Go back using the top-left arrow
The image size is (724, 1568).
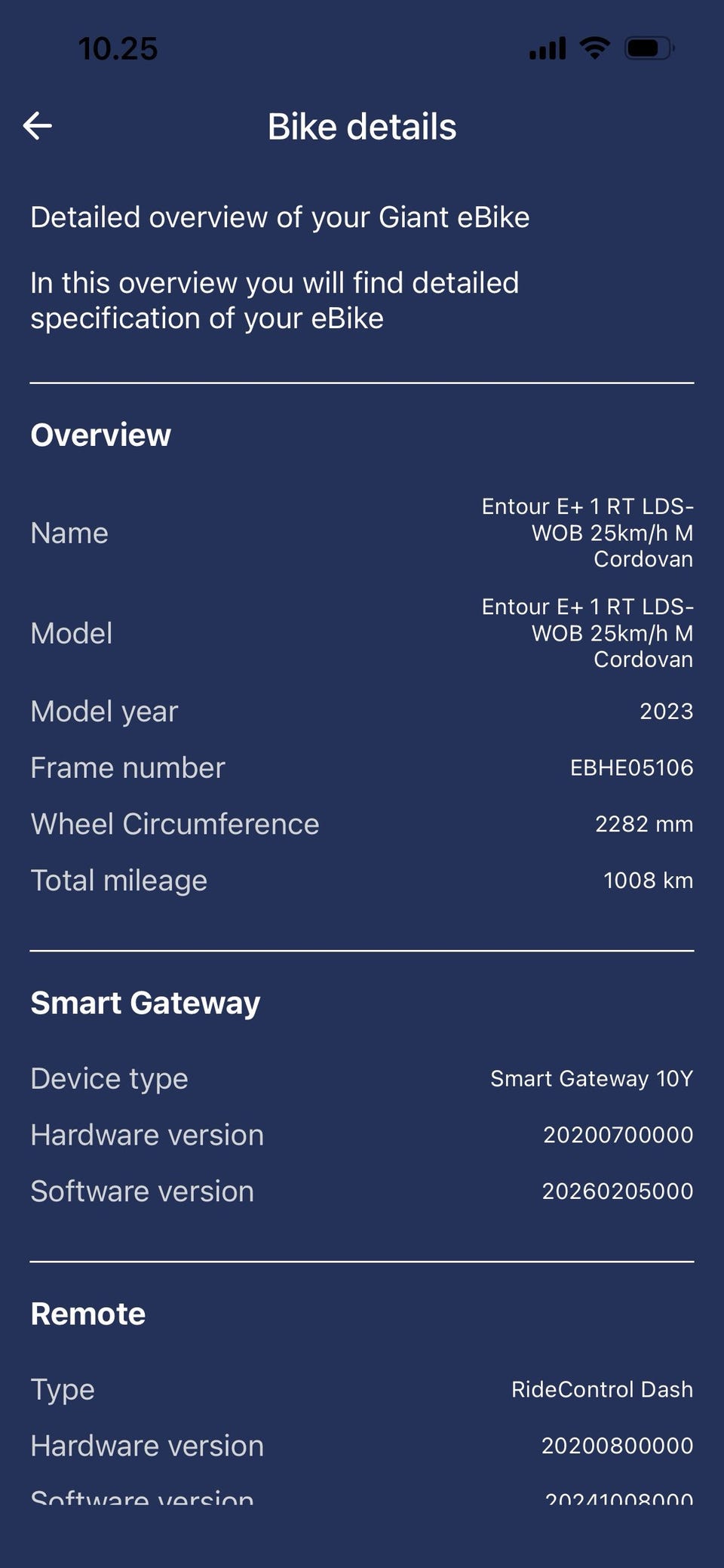click(x=38, y=126)
